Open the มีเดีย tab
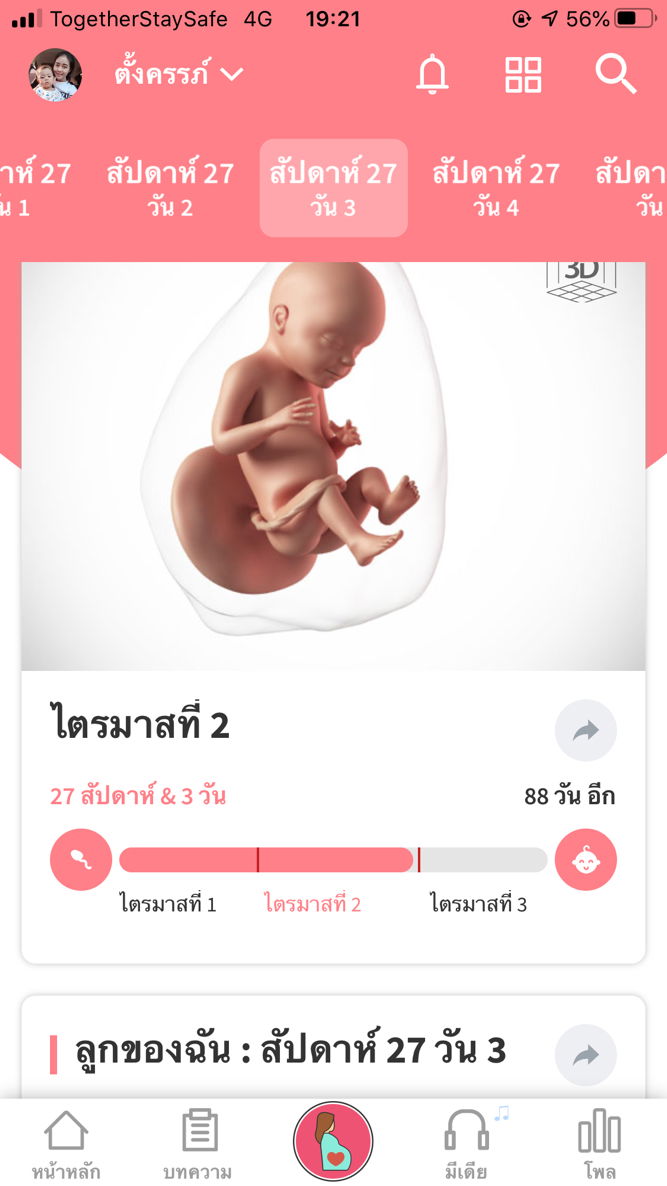The image size is (667, 1186). point(467,1144)
